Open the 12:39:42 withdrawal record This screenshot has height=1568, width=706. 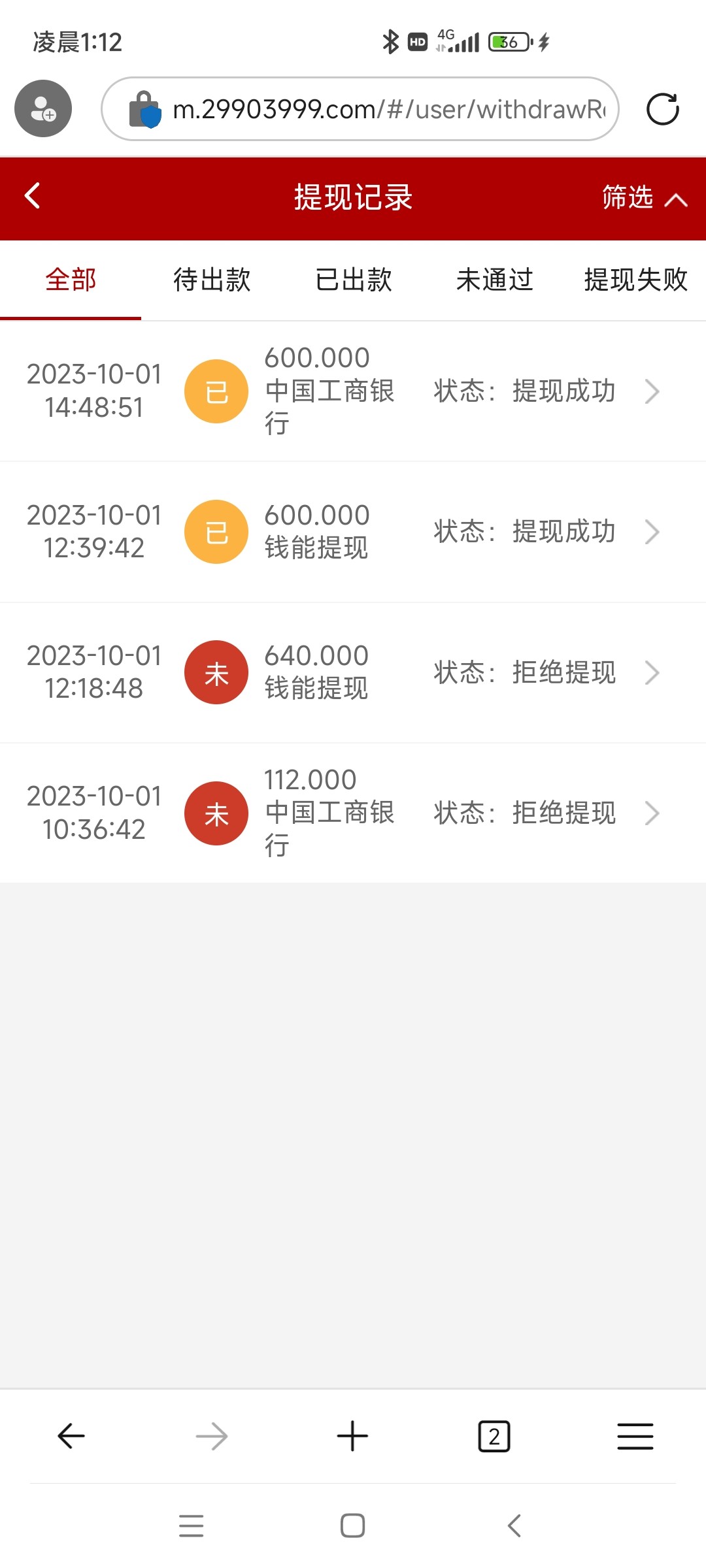[x=353, y=532]
